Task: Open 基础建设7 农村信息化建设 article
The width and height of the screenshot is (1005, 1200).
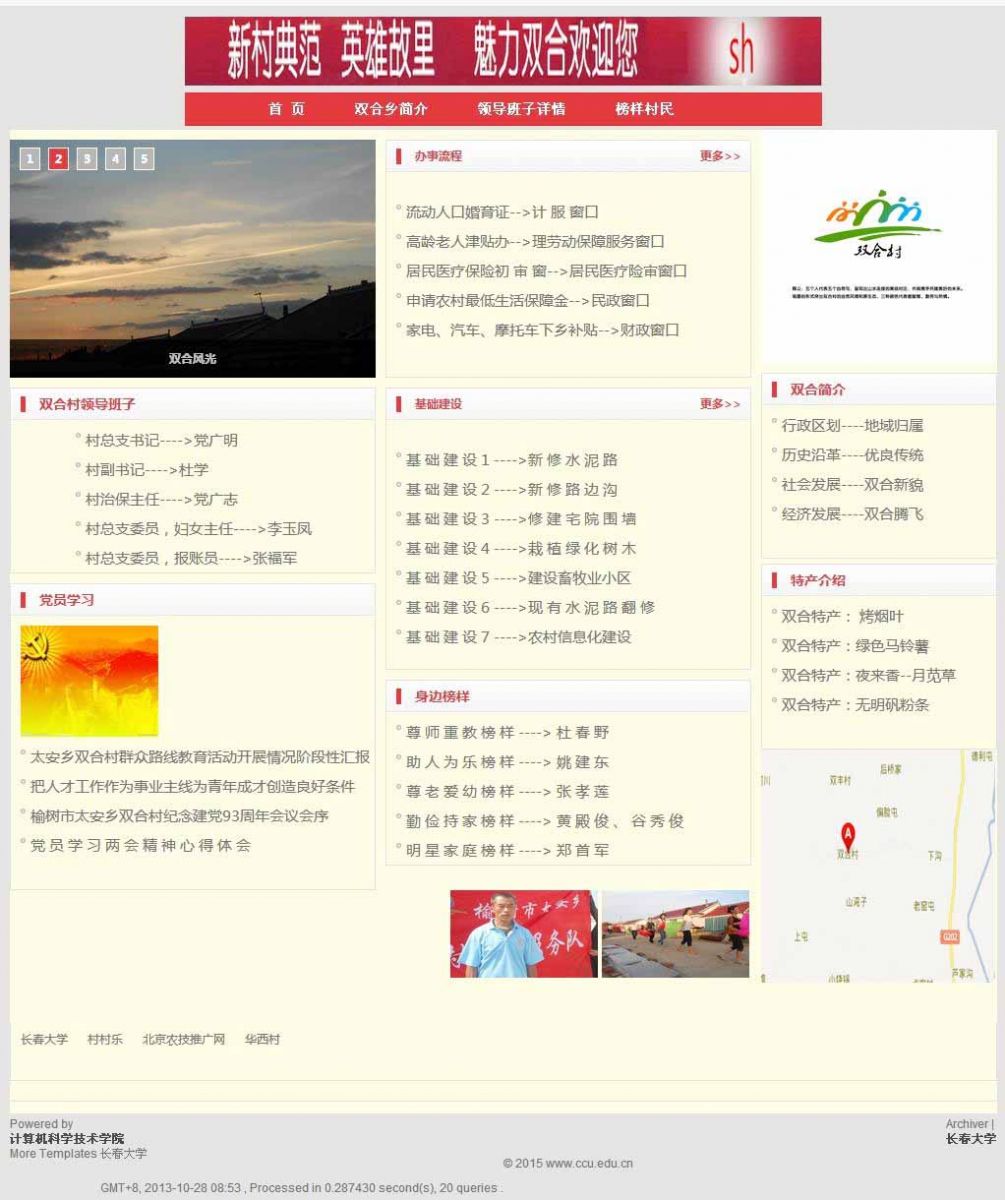Action: (x=518, y=637)
